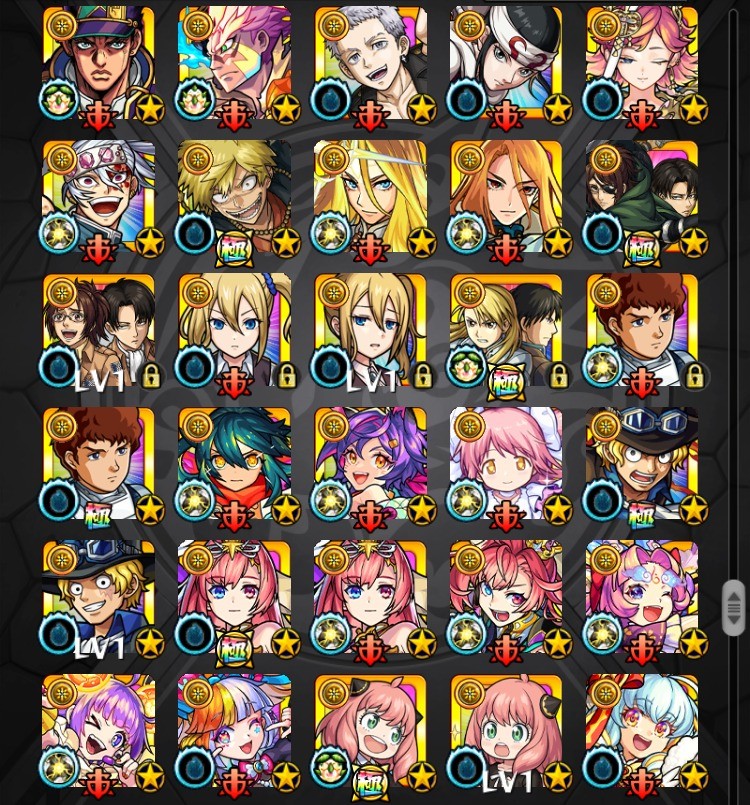Open the gray-haired smiling man tile
This screenshot has width=750, height=805.
tap(370, 63)
